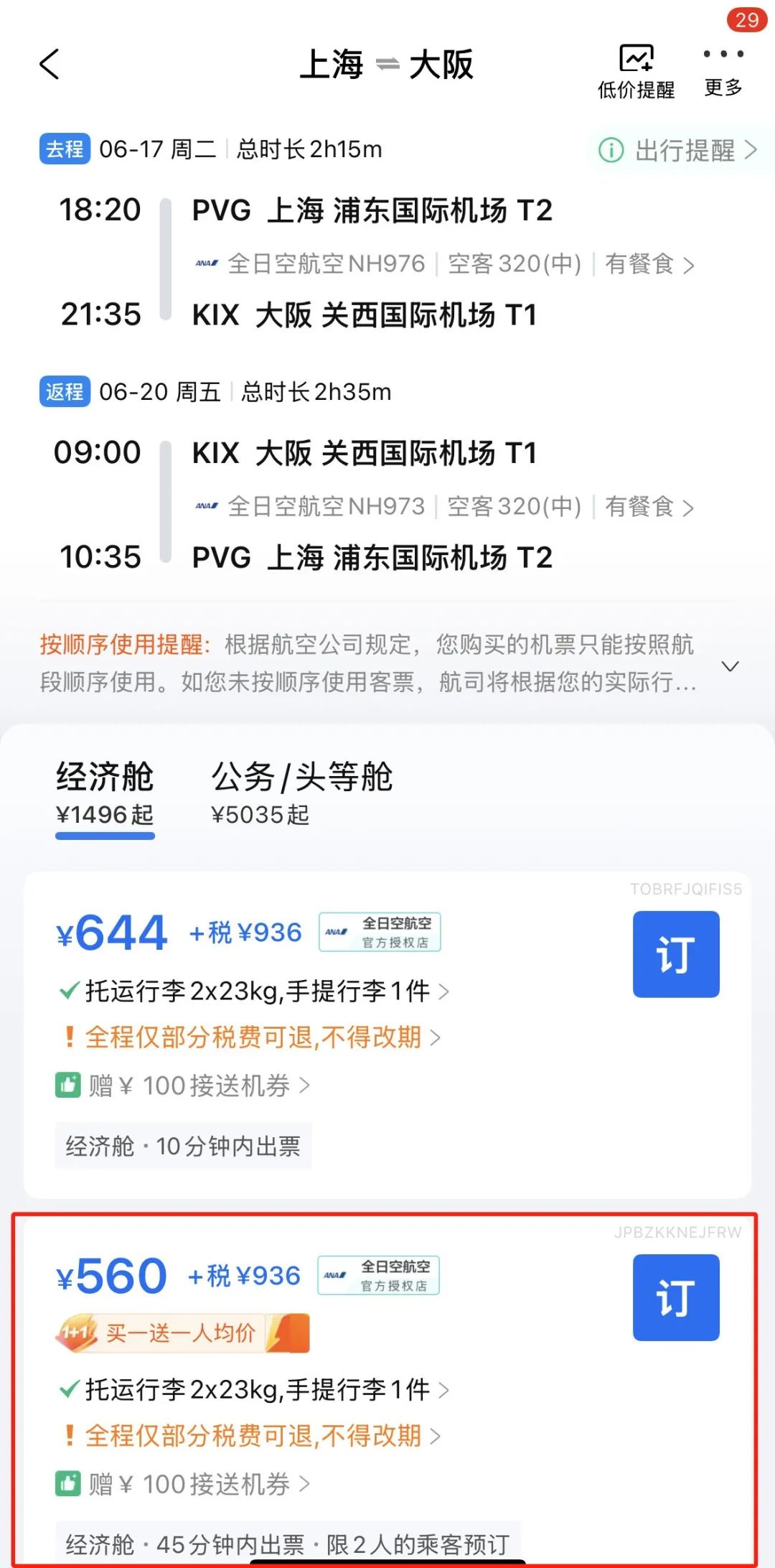Go back using the top-left arrow
Screen dimensions: 775x1568
pos(50,65)
